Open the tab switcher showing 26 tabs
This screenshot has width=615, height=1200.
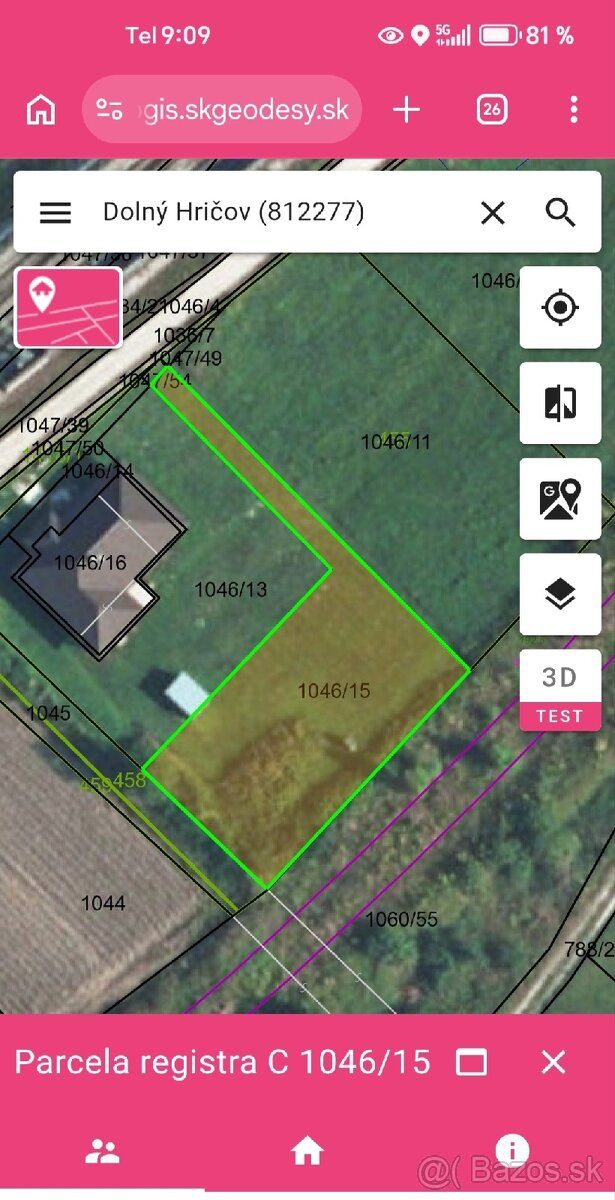491,110
